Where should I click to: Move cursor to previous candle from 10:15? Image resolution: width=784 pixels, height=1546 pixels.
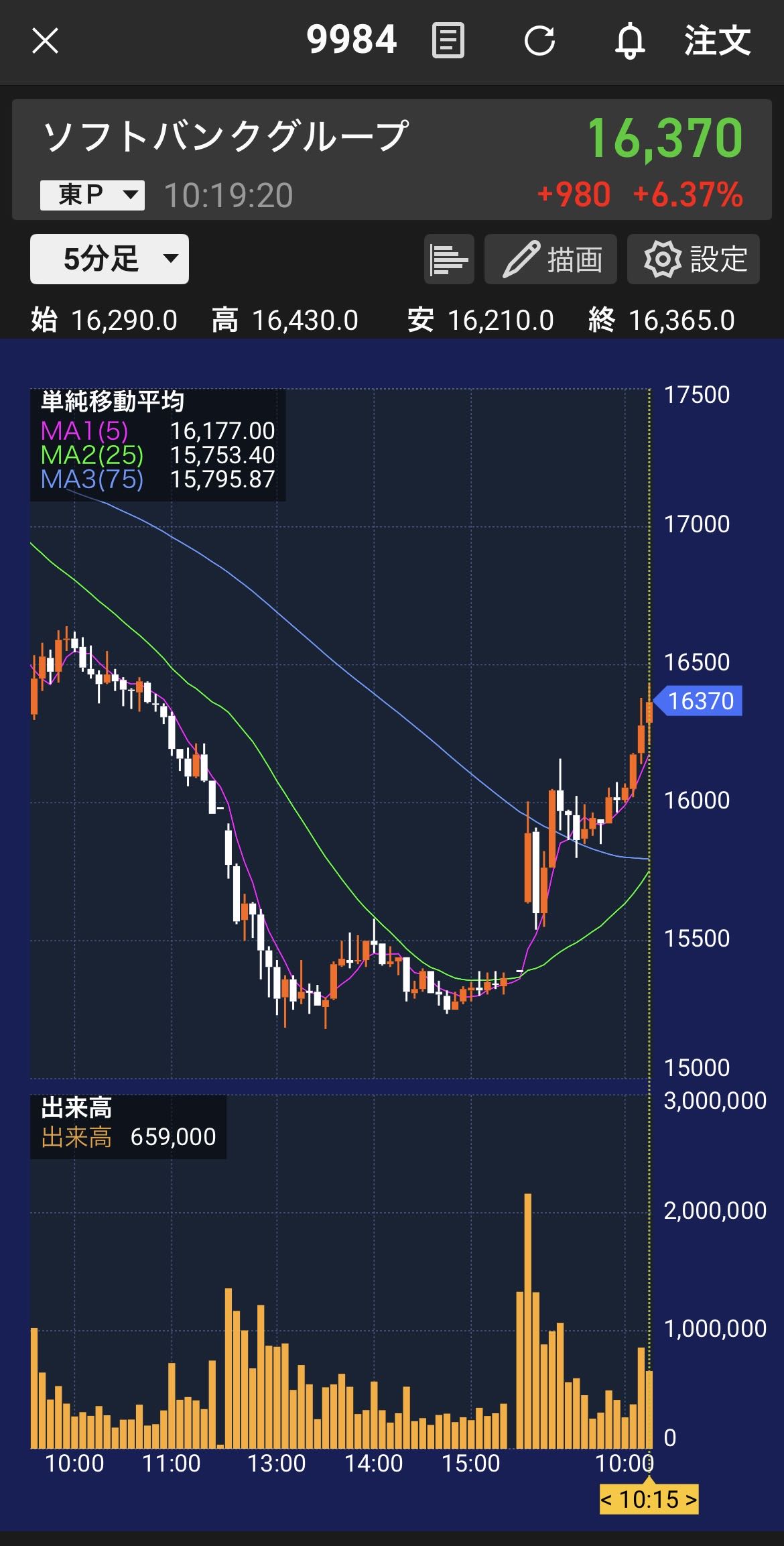pos(607,1499)
